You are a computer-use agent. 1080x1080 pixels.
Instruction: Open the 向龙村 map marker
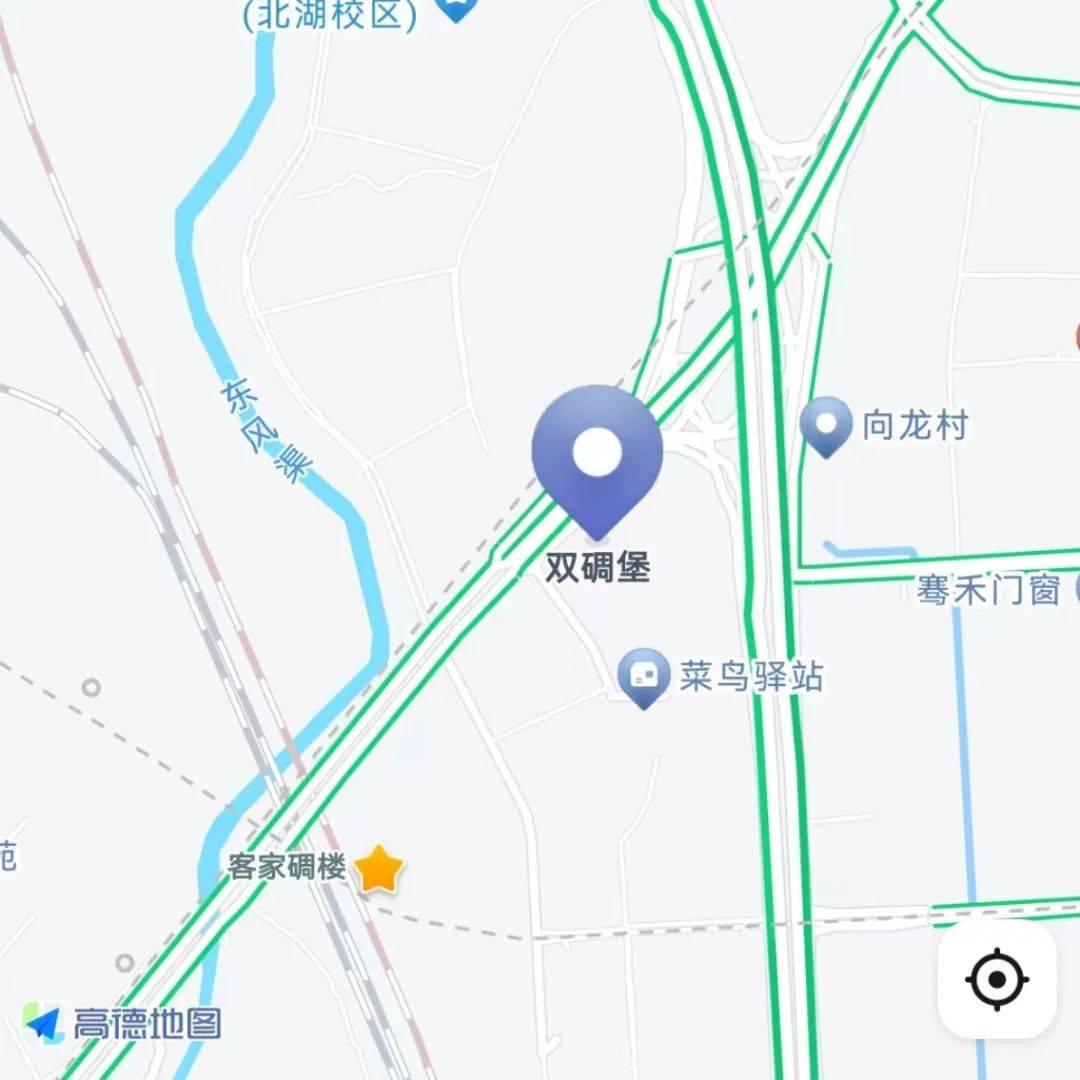826,425
